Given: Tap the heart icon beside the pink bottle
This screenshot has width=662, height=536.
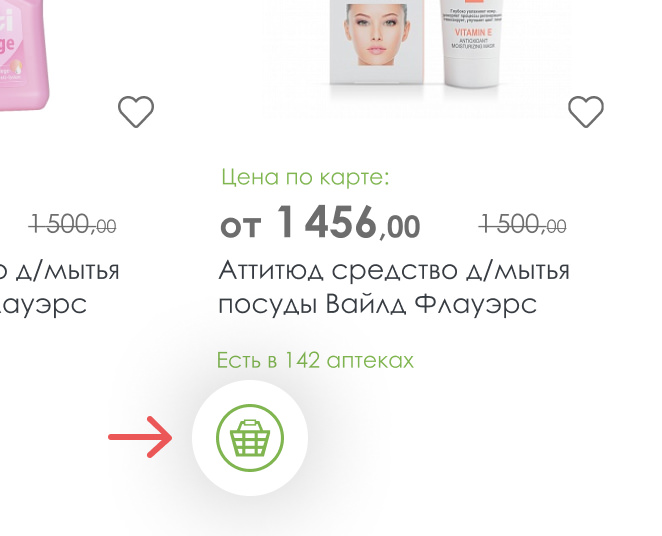Looking at the screenshot, I should click(136, 112).
